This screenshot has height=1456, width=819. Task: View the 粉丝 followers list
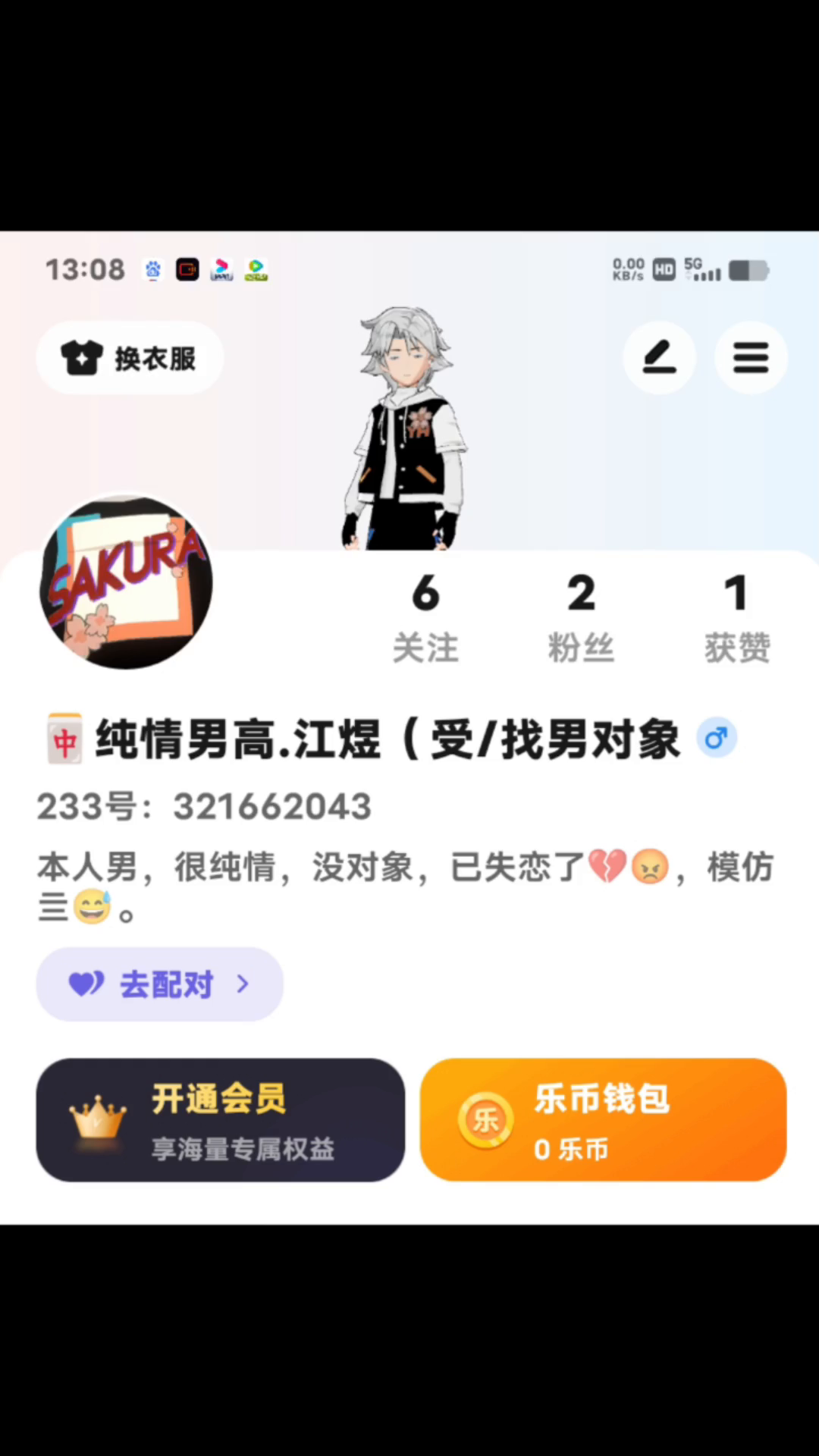(x=581, y=618)
